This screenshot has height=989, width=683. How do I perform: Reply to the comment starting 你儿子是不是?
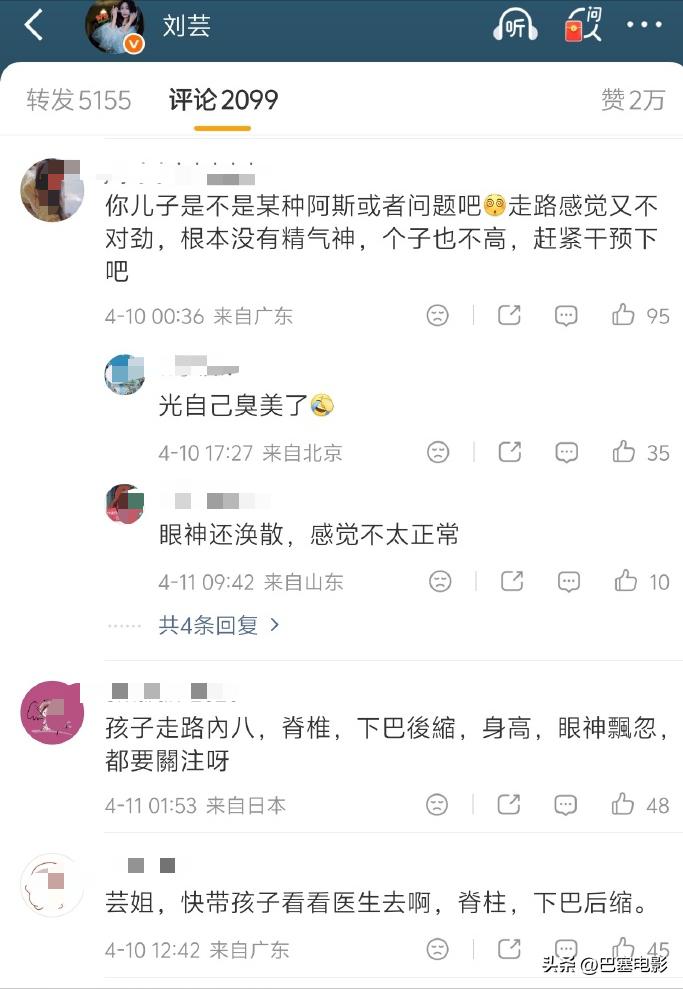(x=566, y=316)
